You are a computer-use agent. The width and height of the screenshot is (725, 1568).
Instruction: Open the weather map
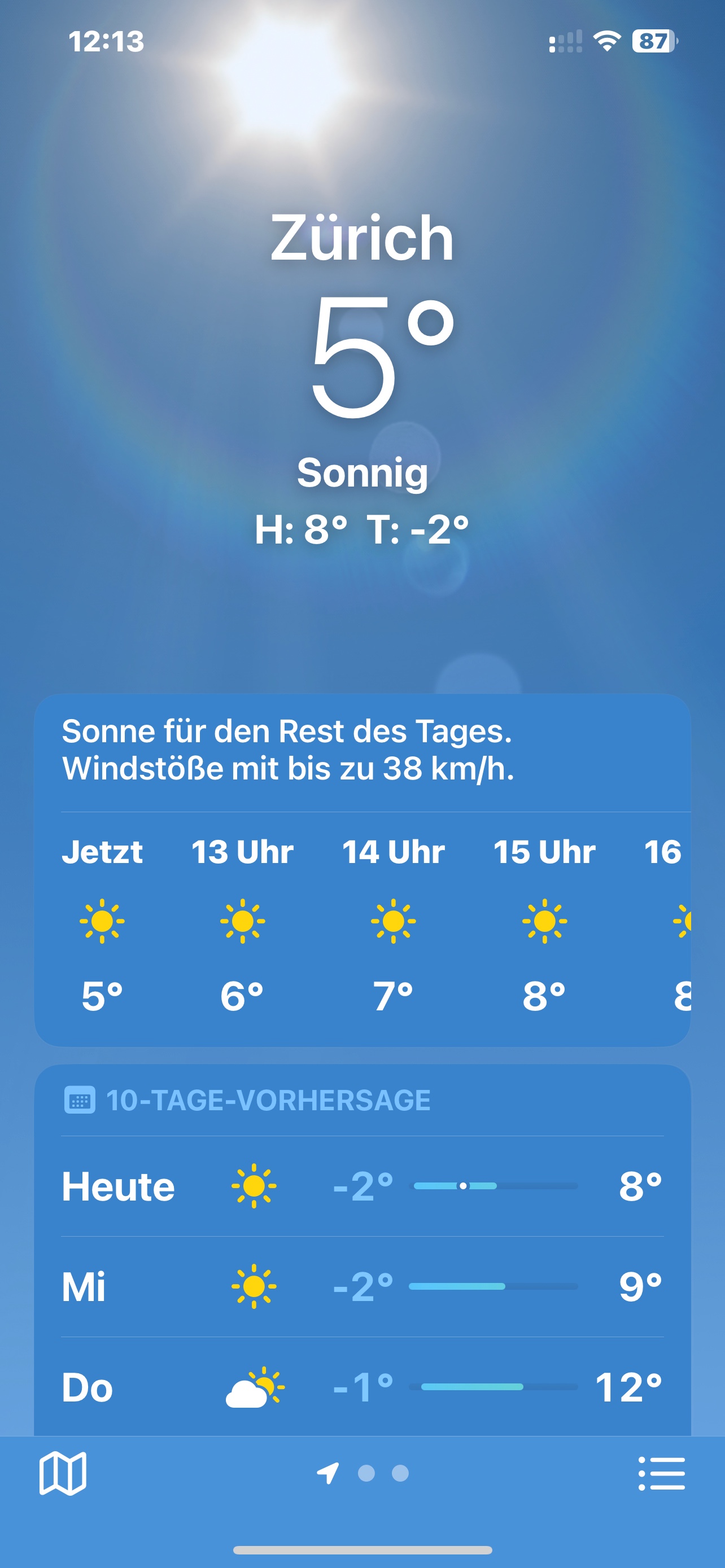[x=63, y=1473]
